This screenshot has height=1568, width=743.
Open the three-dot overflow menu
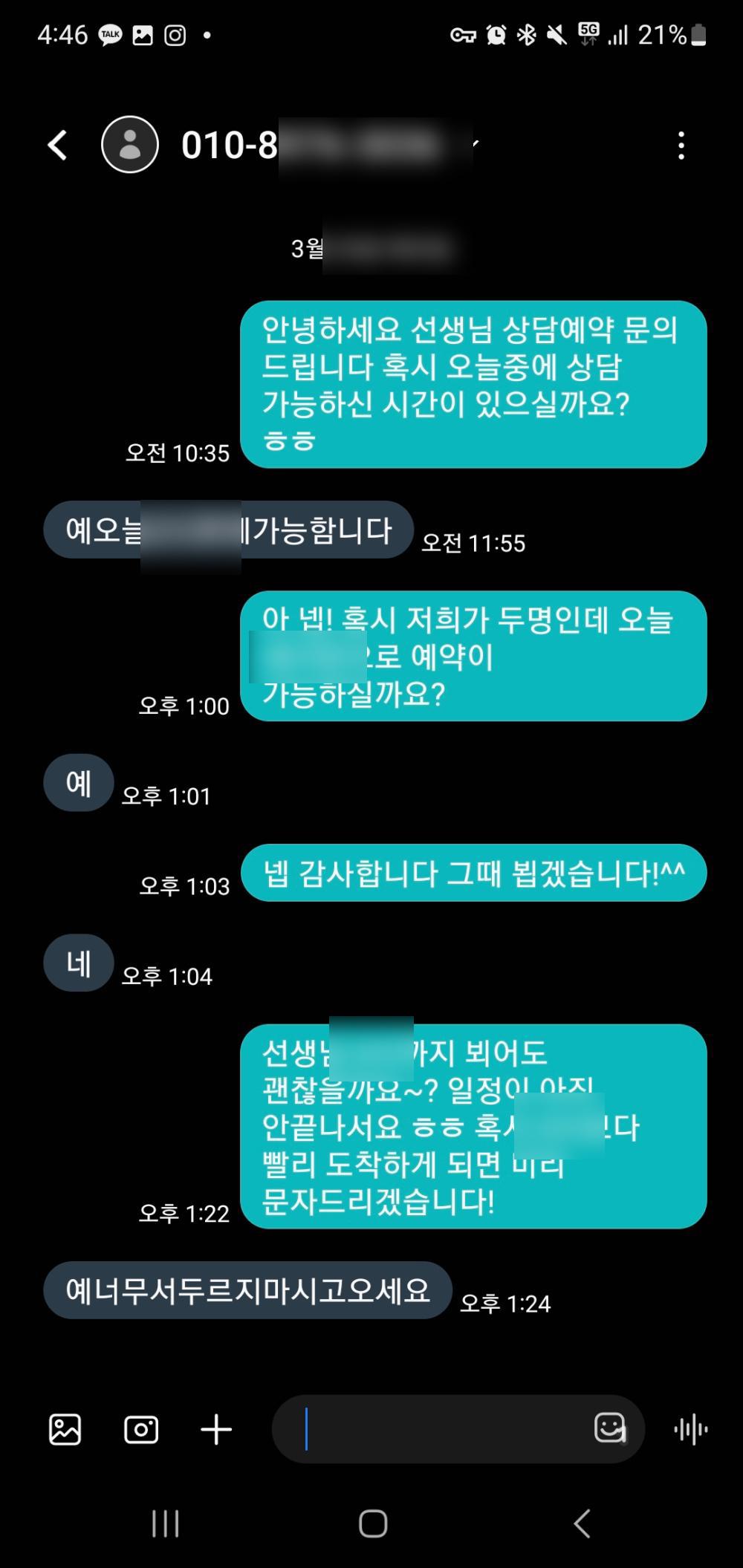(681, 146)
